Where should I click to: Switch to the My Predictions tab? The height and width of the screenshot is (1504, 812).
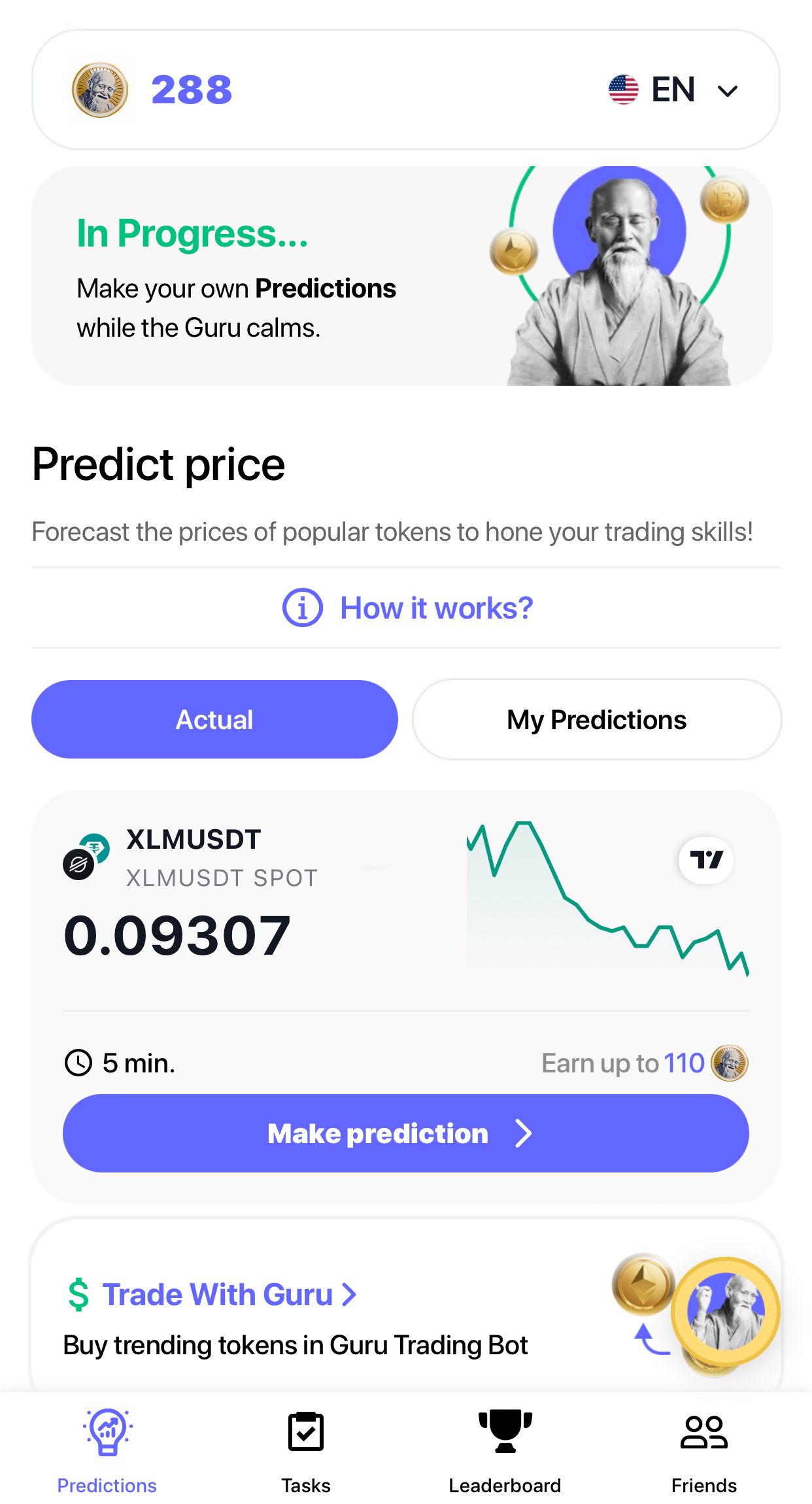pos(596,719)
